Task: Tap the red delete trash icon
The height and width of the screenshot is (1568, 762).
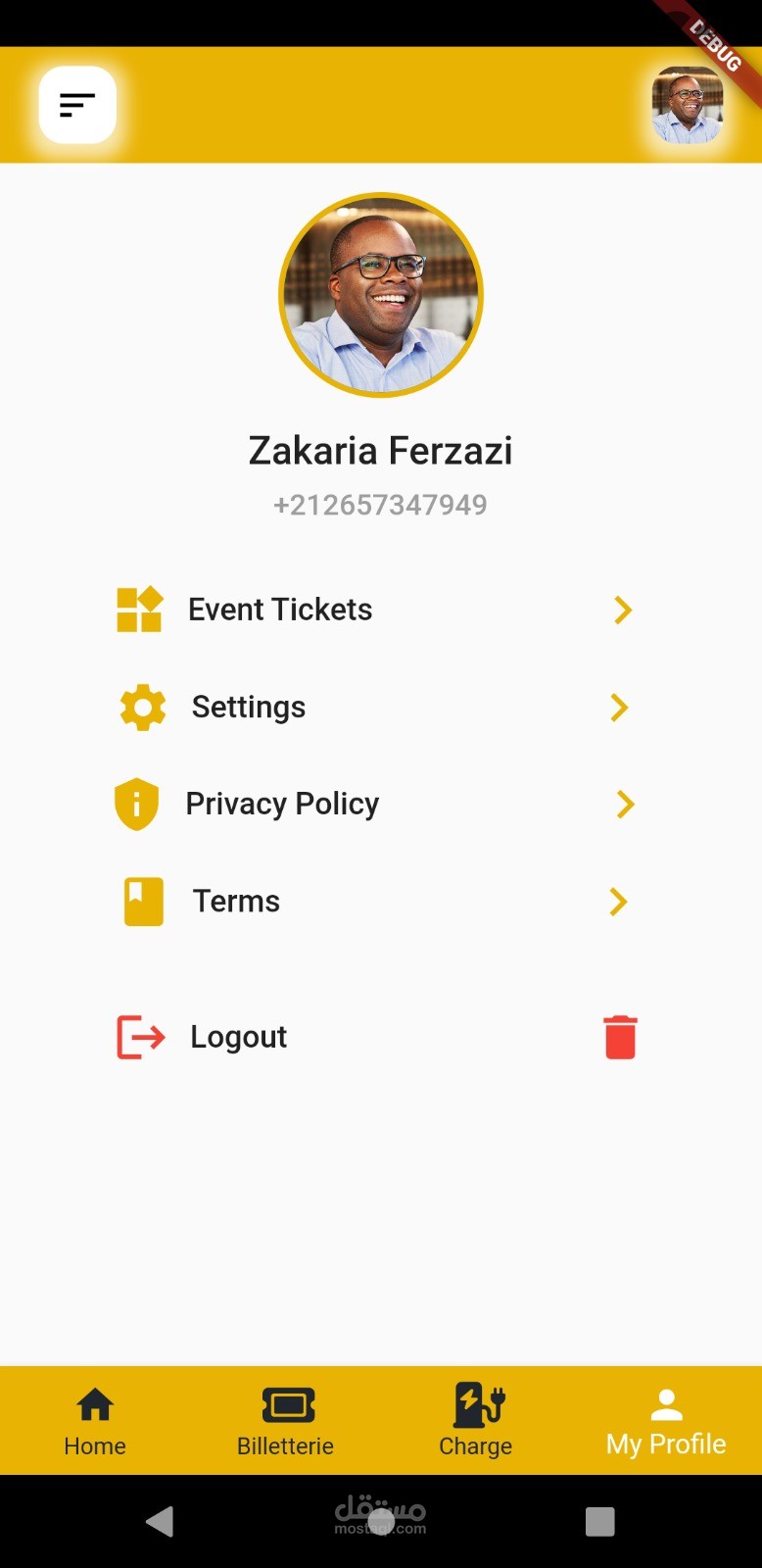Action: 620,1037
